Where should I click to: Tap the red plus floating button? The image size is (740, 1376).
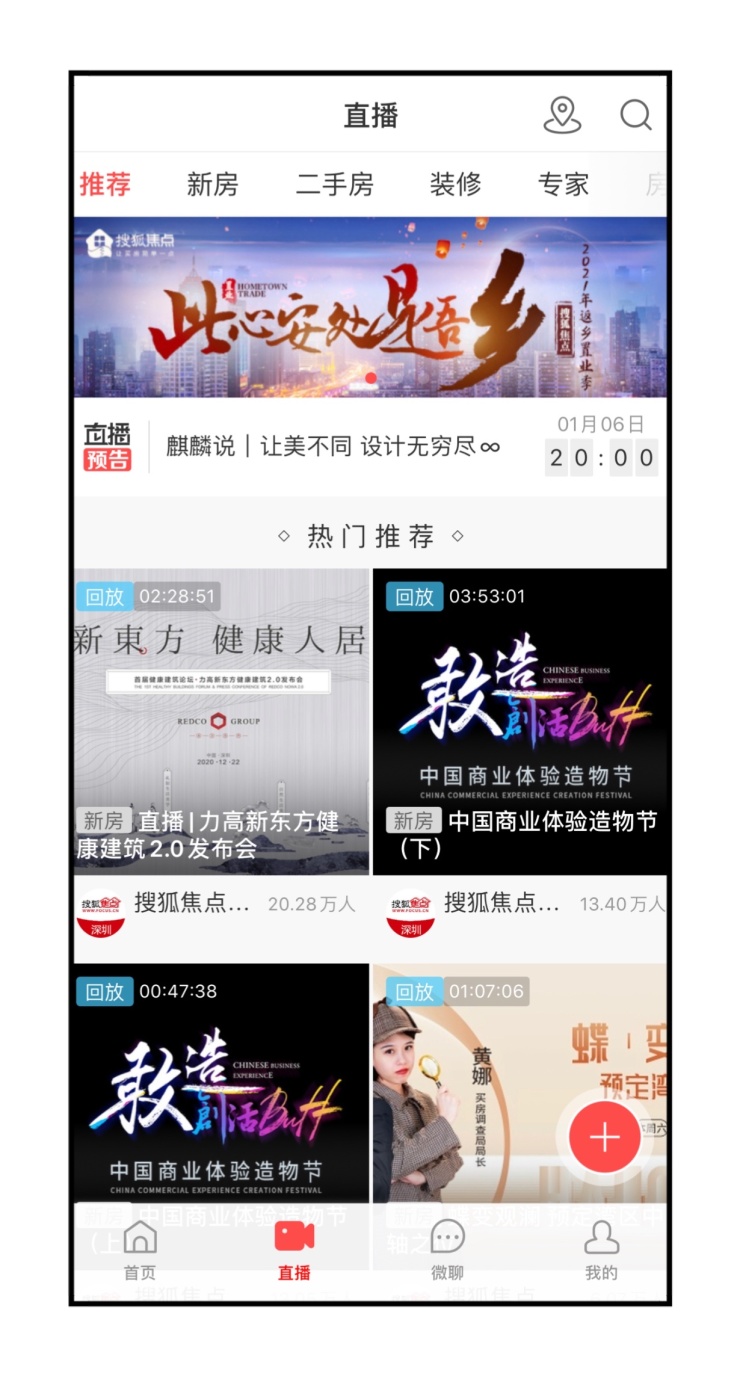(x=604, y=1137)
